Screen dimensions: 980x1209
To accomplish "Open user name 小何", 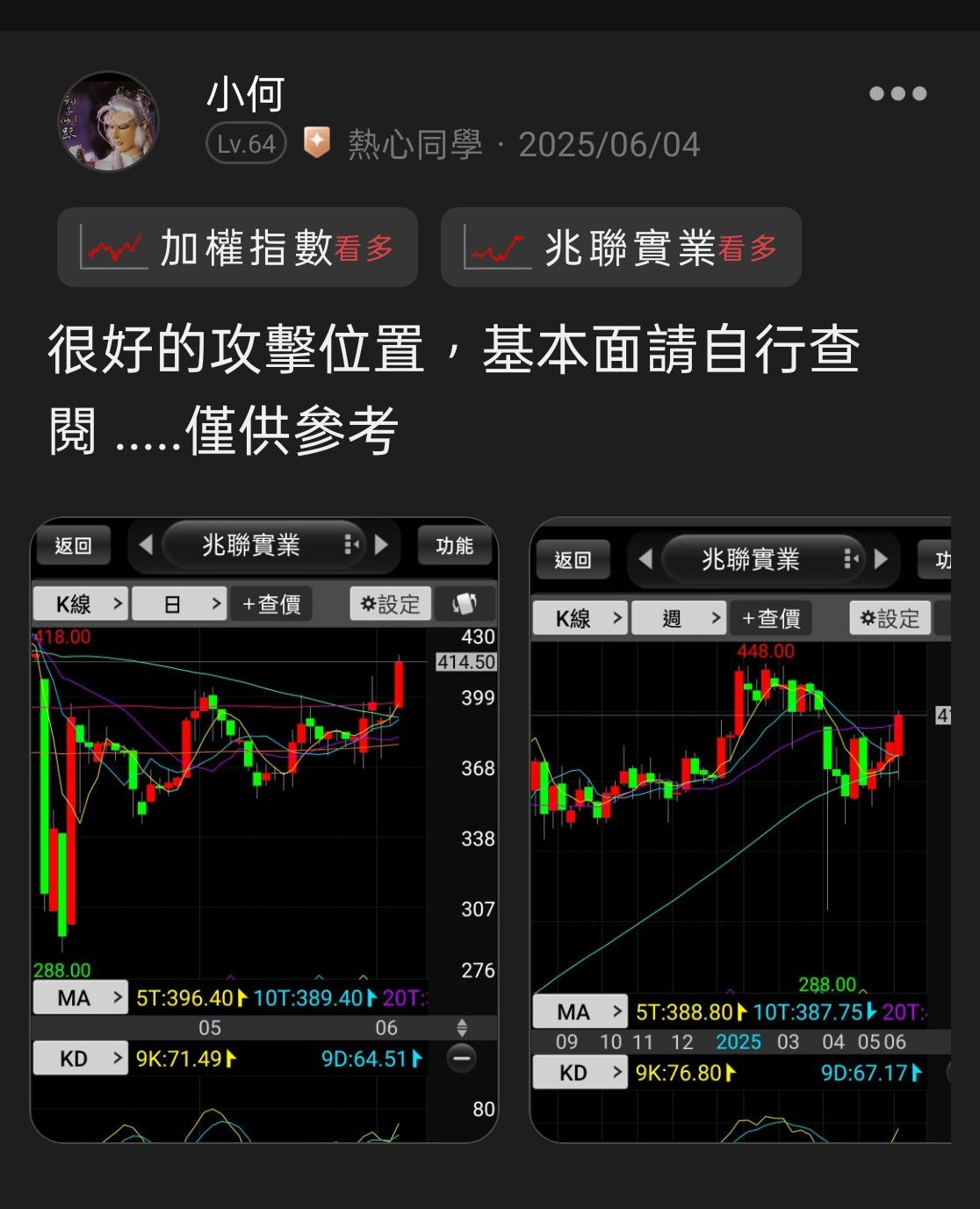I will pos(246,94).
